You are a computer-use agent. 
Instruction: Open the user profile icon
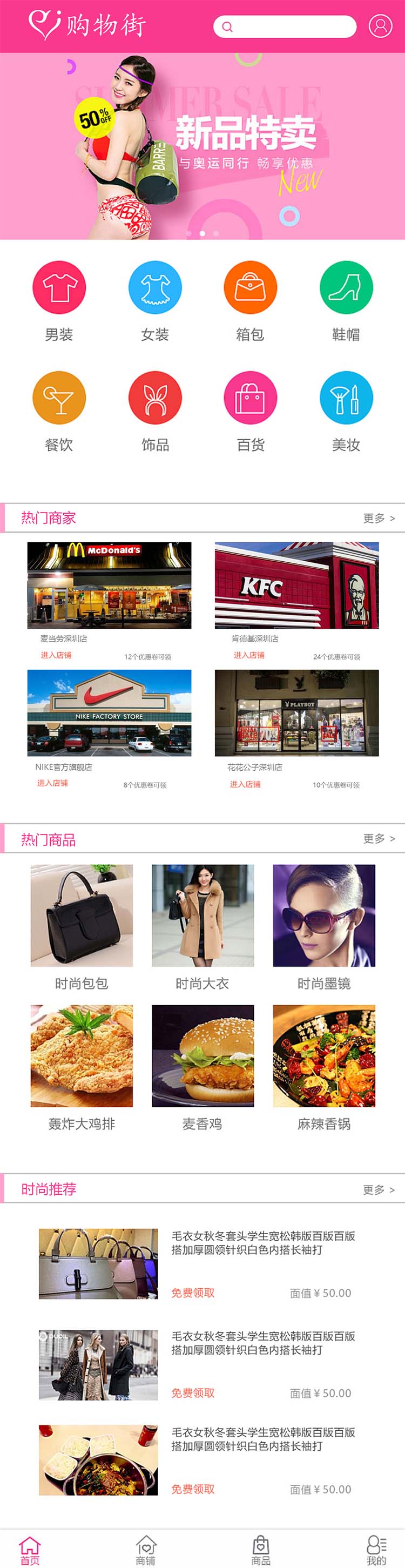(x=380, y=26)
